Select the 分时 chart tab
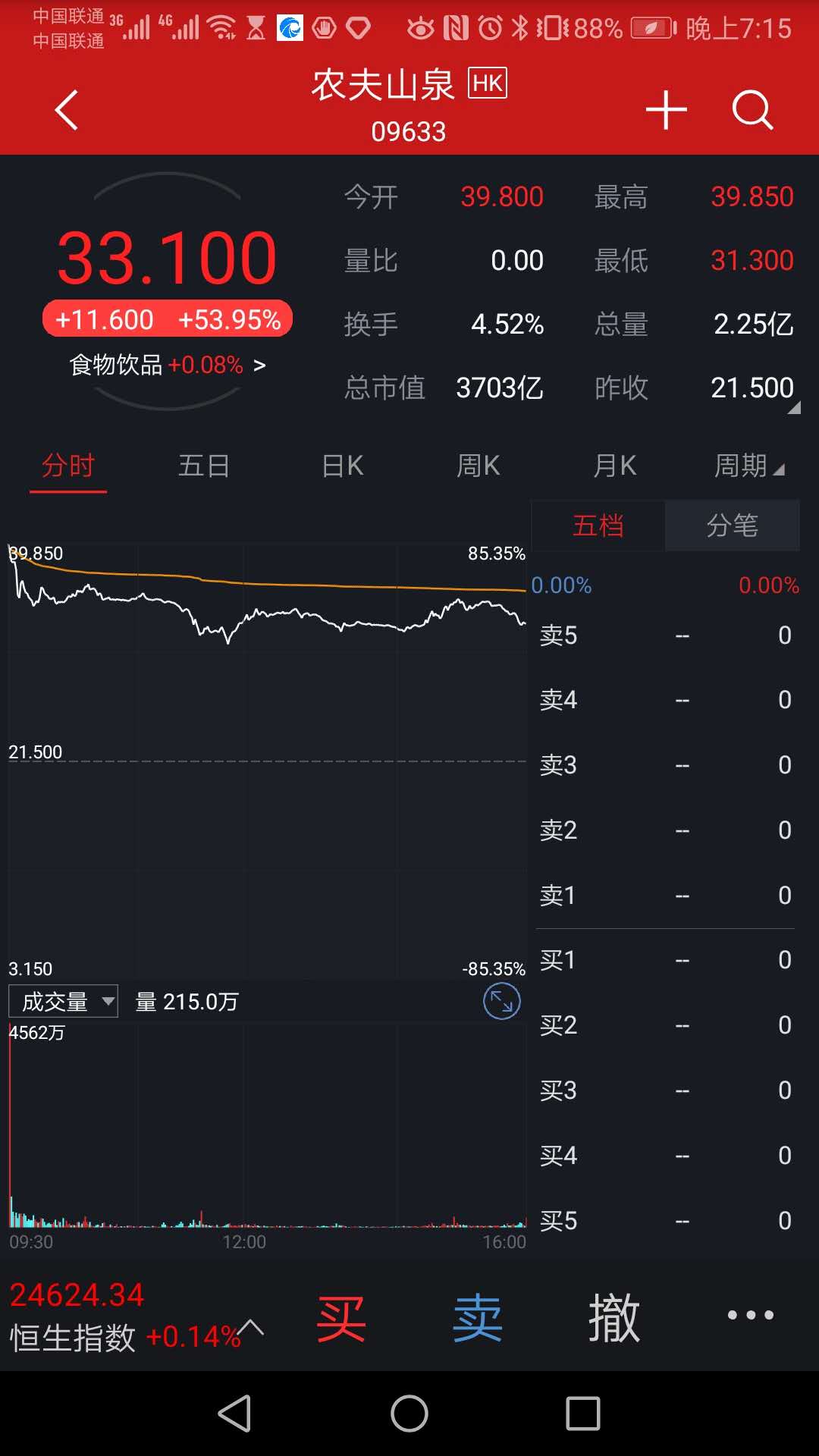This screenshot has width=819, height=1456. tap(68, 465)
